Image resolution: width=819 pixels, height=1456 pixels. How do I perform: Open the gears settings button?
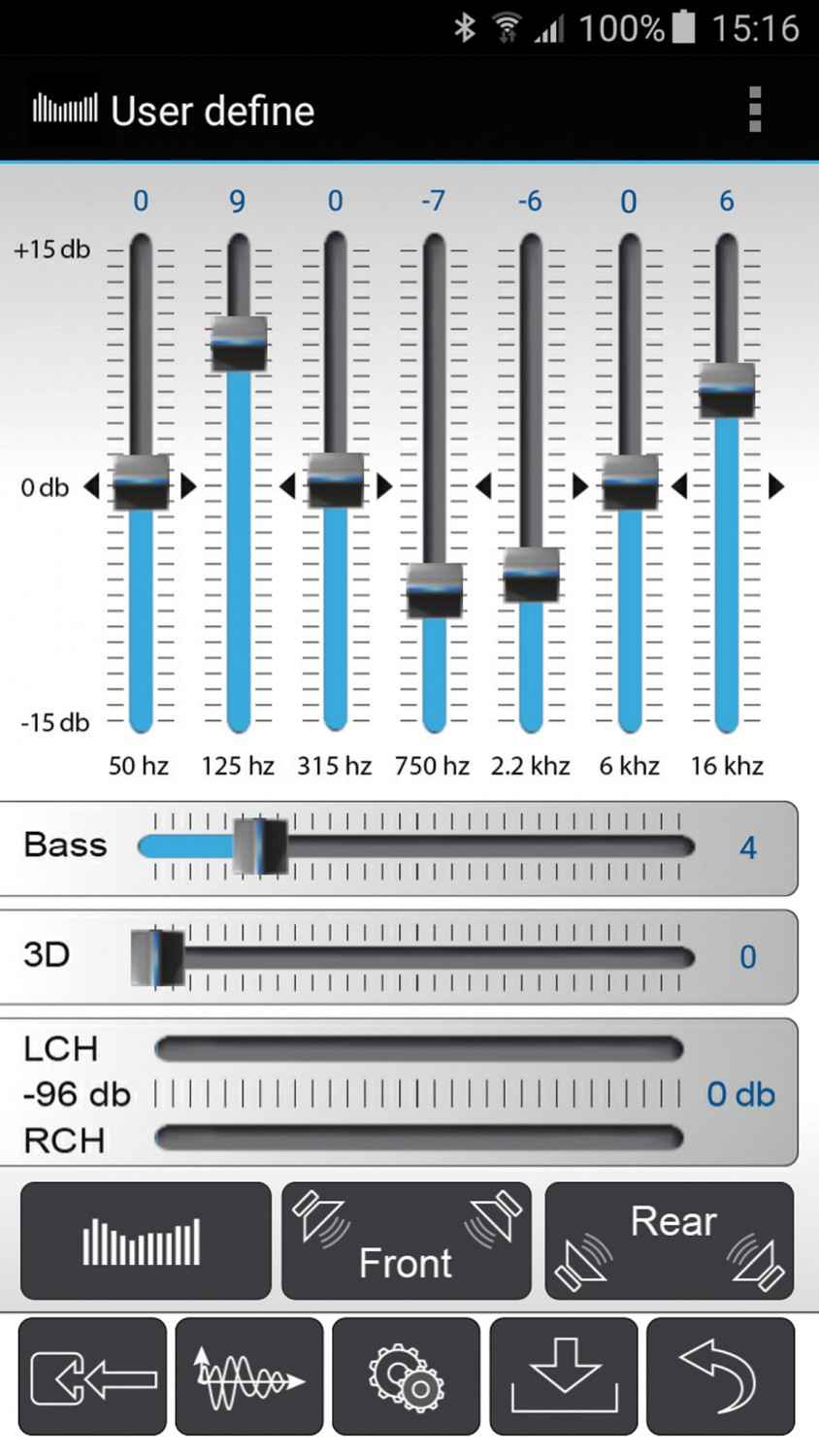pyautogui.click(x=407, y=1376)
